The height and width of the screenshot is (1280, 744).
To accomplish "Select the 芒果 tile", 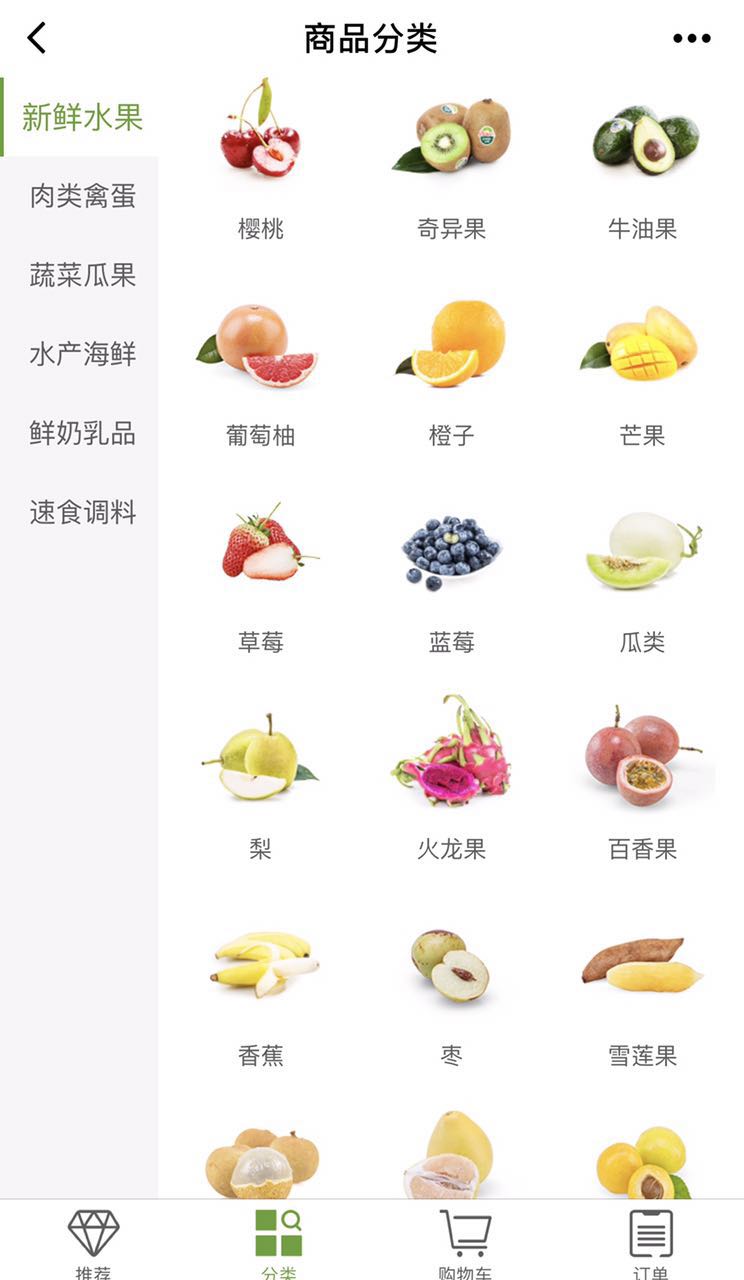I will pos(642,372).
